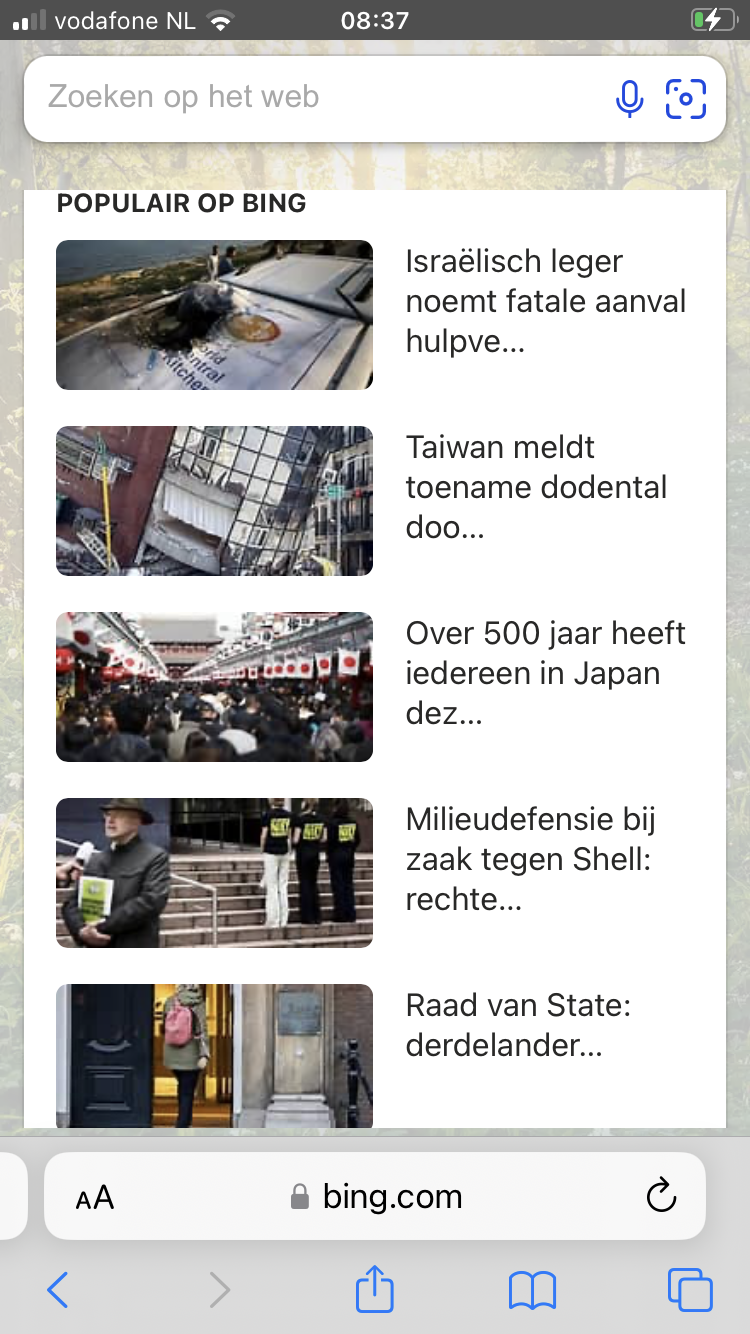This screenshot has width=750, height=1334.
Task: View Milieudefensie bij zaak tegen Shell story
Action: click(x=530, y=859)
